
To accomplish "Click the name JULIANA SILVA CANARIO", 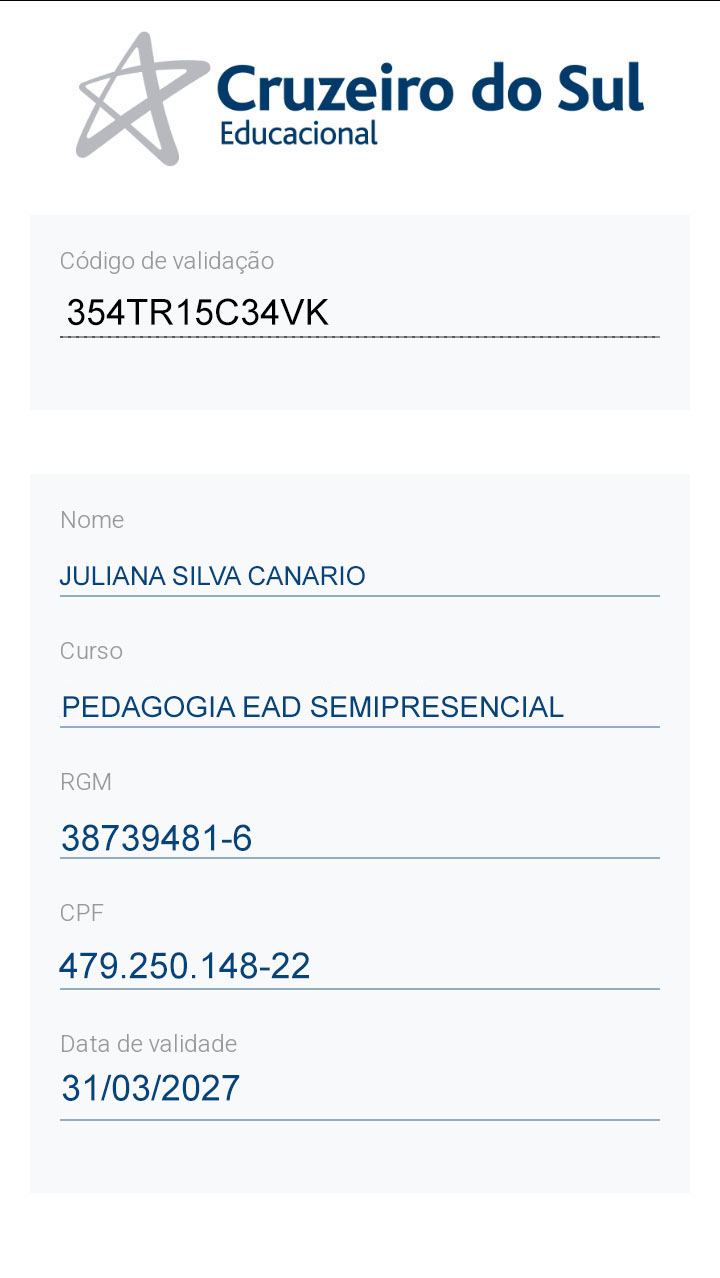I will [x=213, y=576].
